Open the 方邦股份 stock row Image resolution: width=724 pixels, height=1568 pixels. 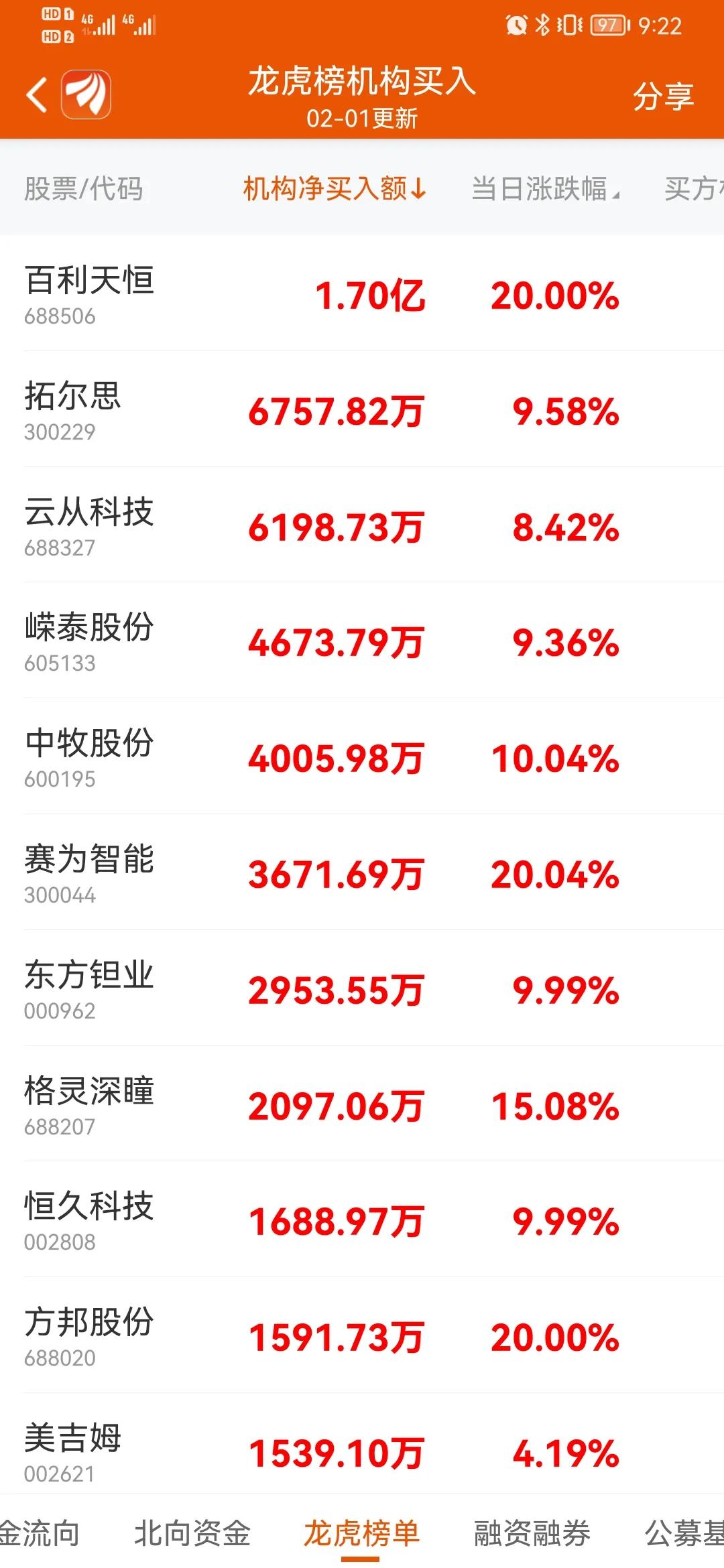[362, 1335]
